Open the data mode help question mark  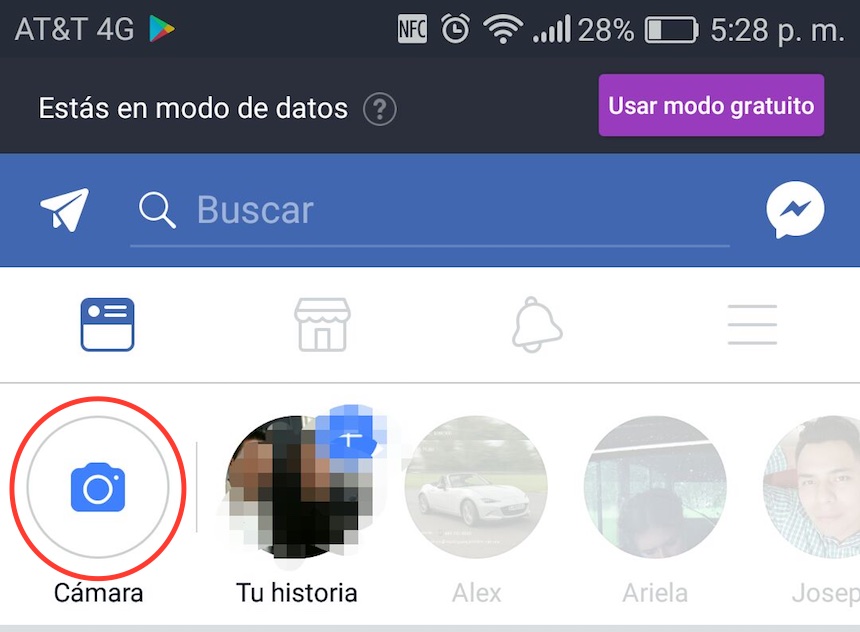(380, 108)
